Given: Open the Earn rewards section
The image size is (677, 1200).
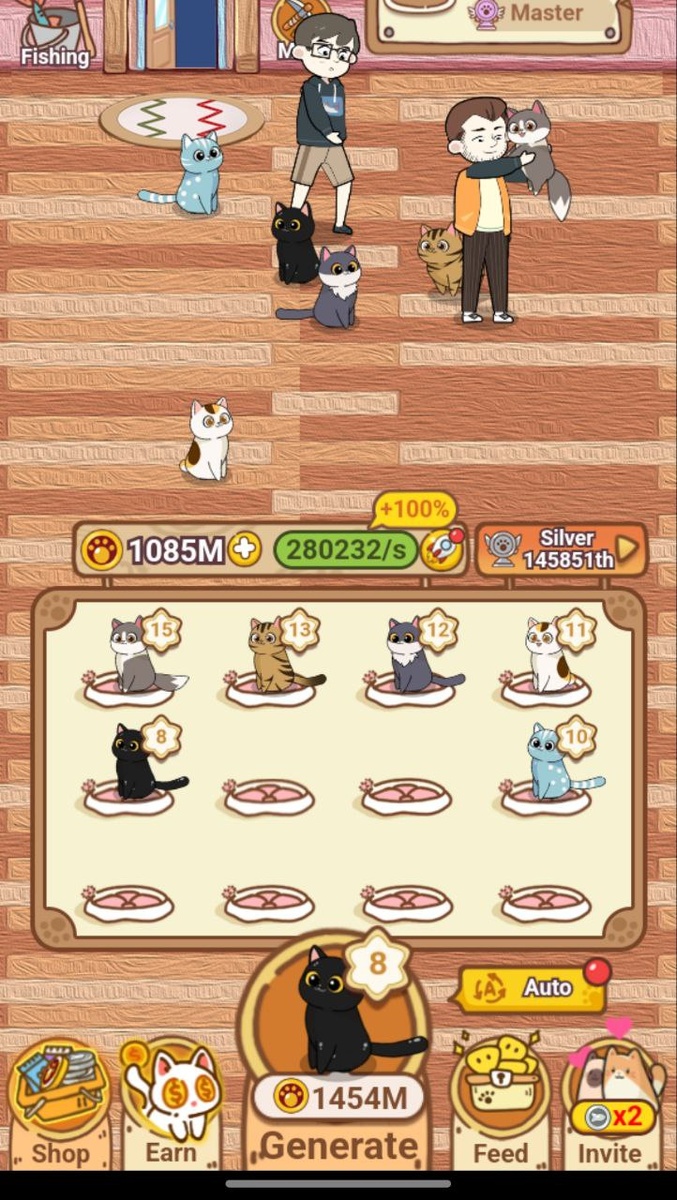Looking at the screenshot, I should pyautogui.click(x=171, y=1105).
